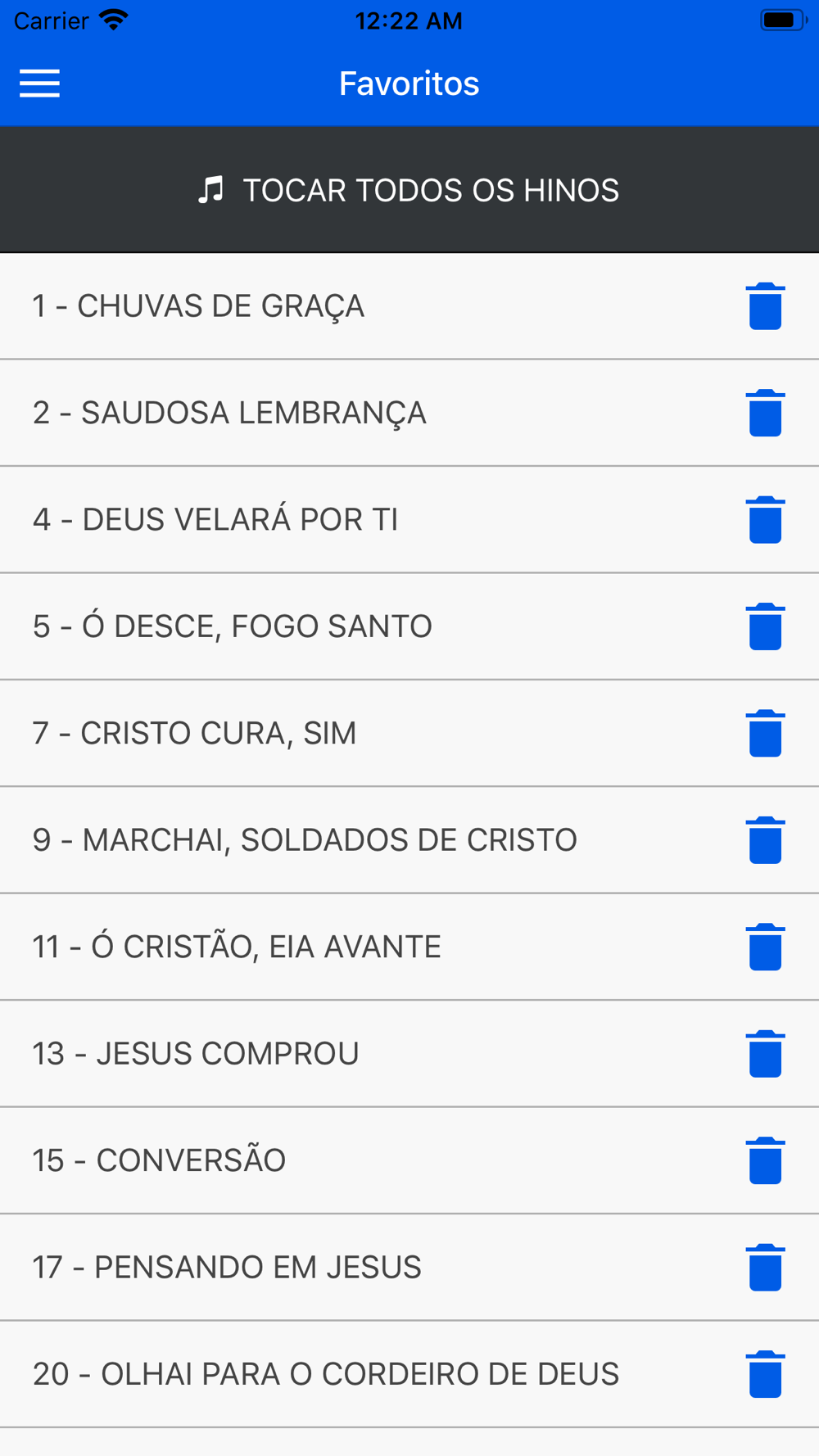This screenshot has width=819, height=1456.
Task: Delete CHUVAS DE GRAÇA from favorites
Action: point(766,306)
